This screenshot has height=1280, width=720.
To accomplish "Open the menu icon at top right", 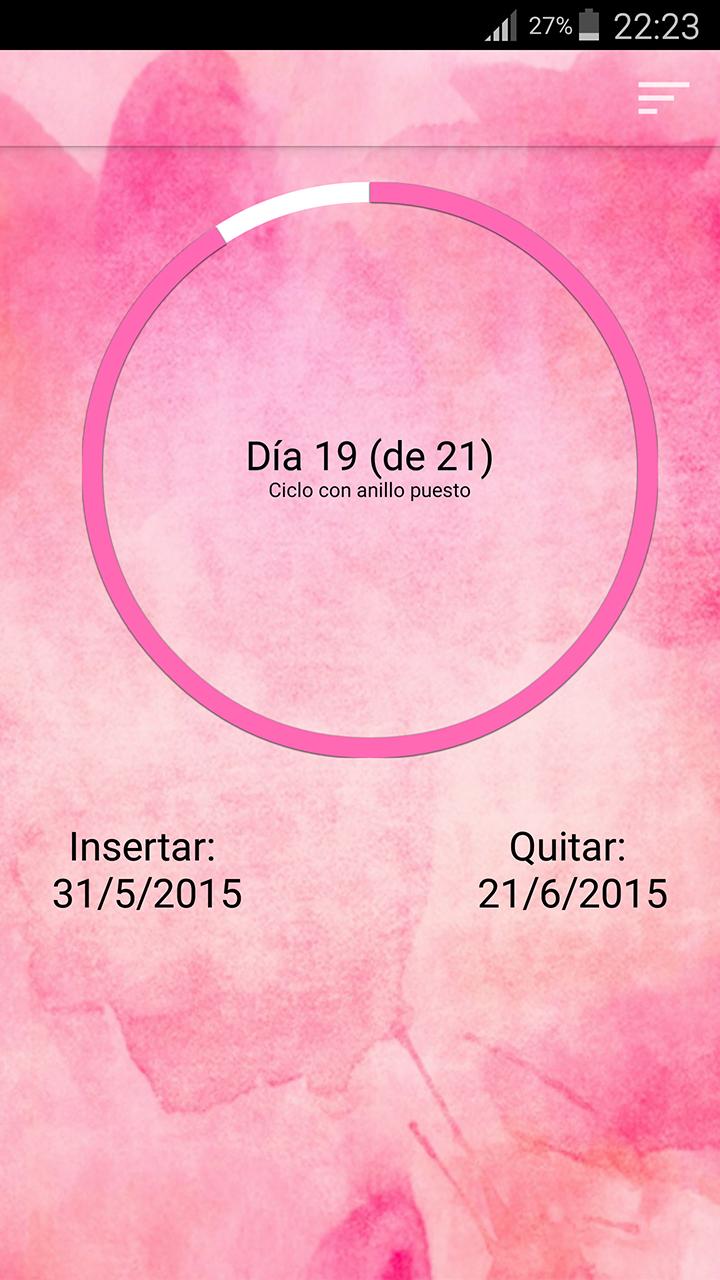I will pos(663,98).
